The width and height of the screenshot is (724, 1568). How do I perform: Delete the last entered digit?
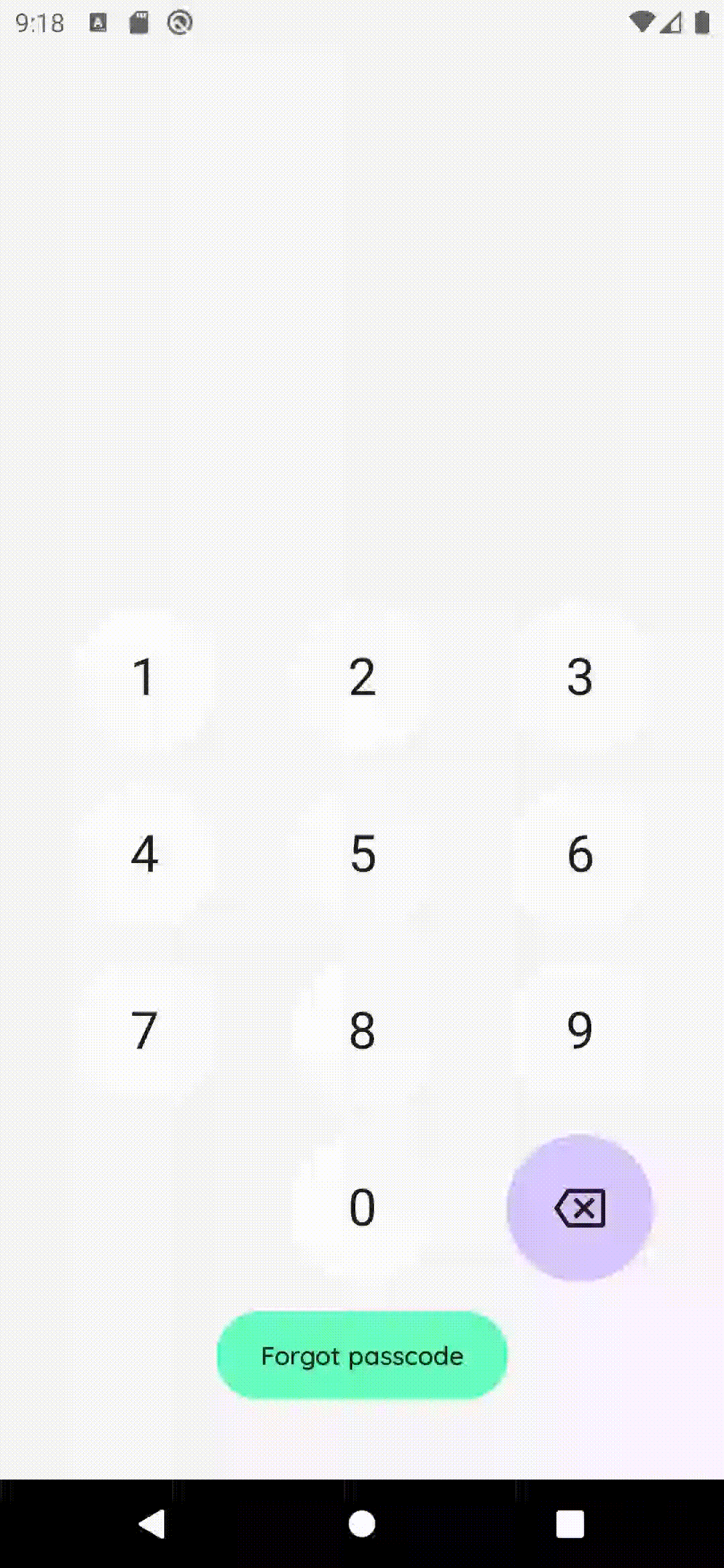point(580,1207)
